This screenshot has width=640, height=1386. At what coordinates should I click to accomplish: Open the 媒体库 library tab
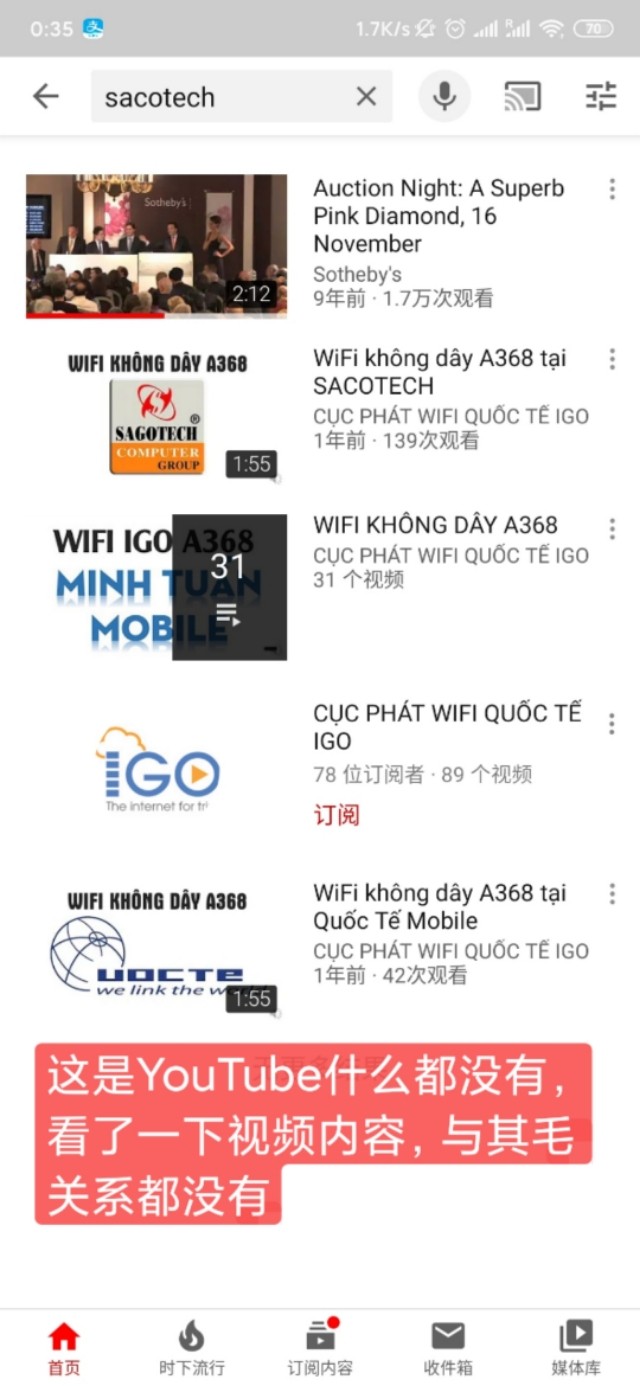point(576,1346)
